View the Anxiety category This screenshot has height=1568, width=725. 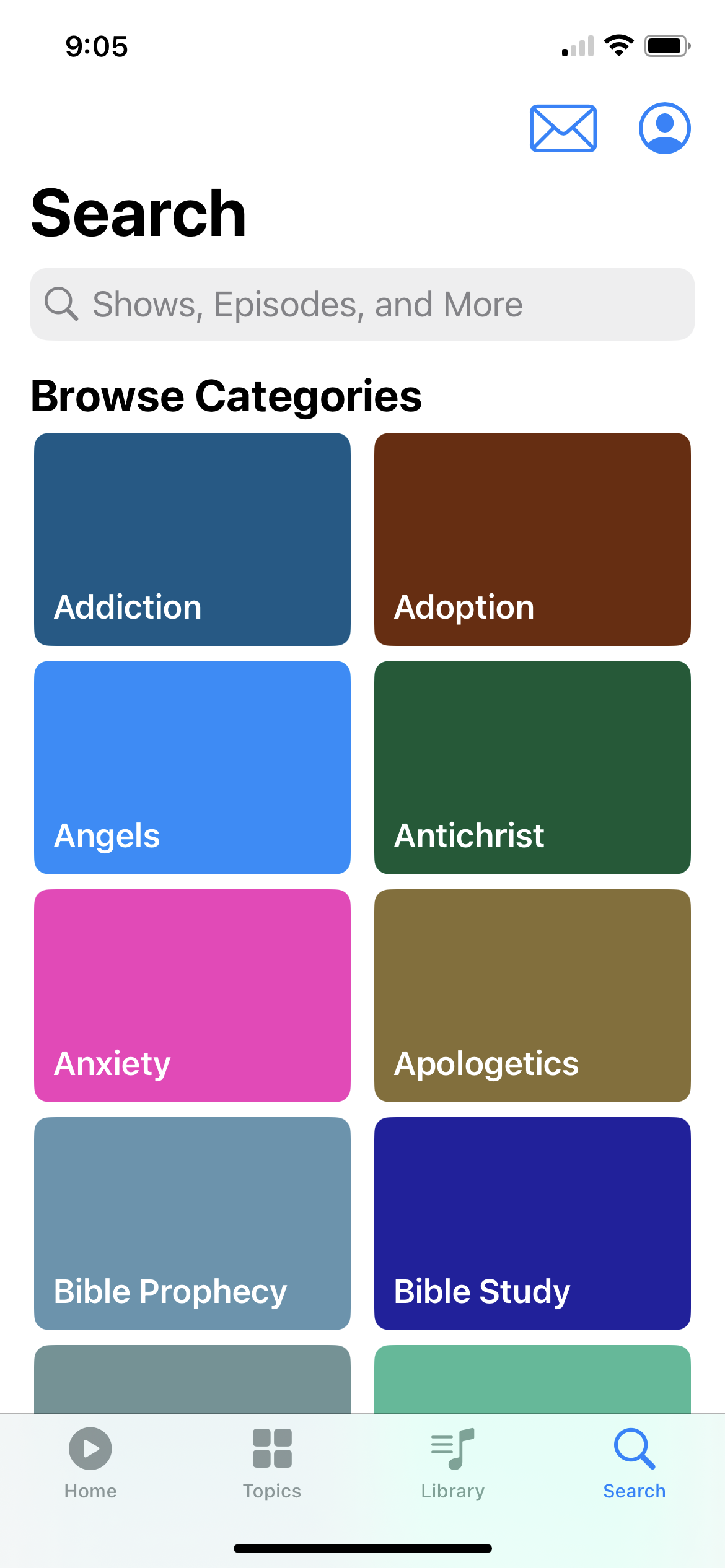[192, 995]
